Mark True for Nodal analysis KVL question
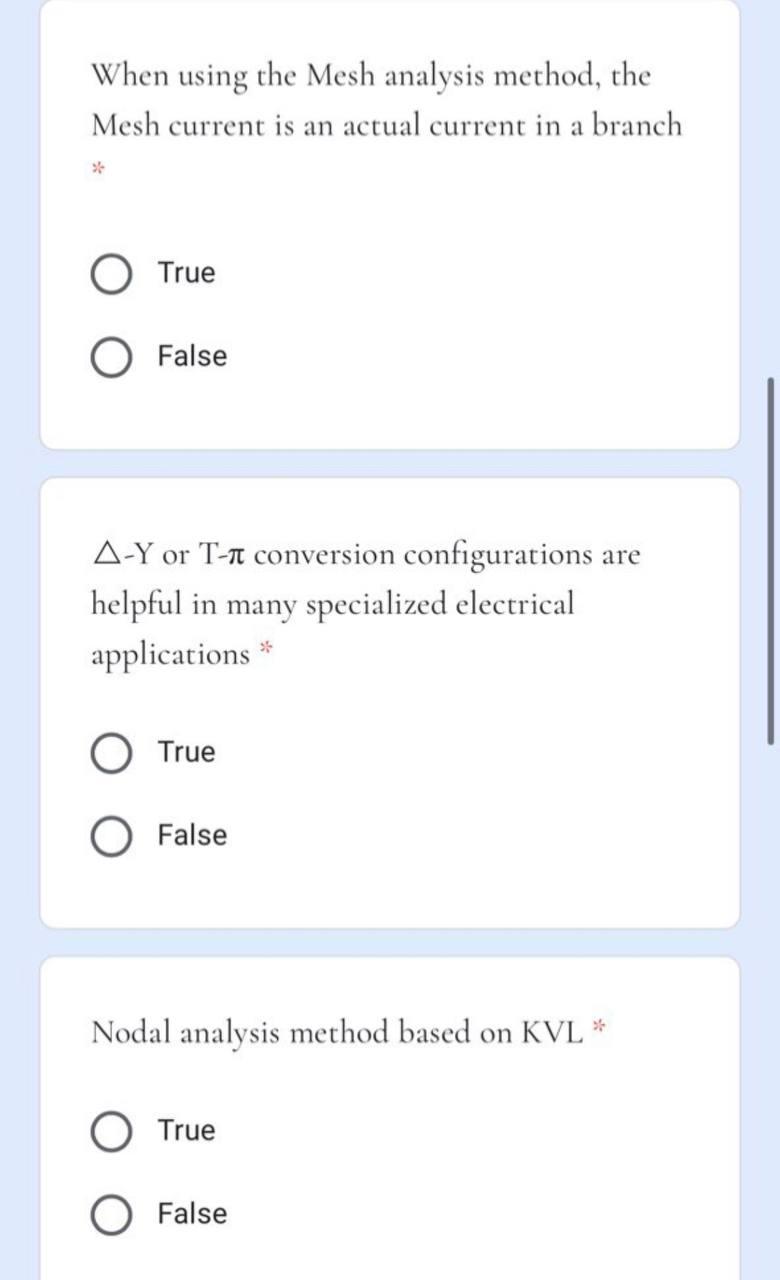This screenshot has height=1280, width=780. pyautogui.click(x=112, y=1132)
